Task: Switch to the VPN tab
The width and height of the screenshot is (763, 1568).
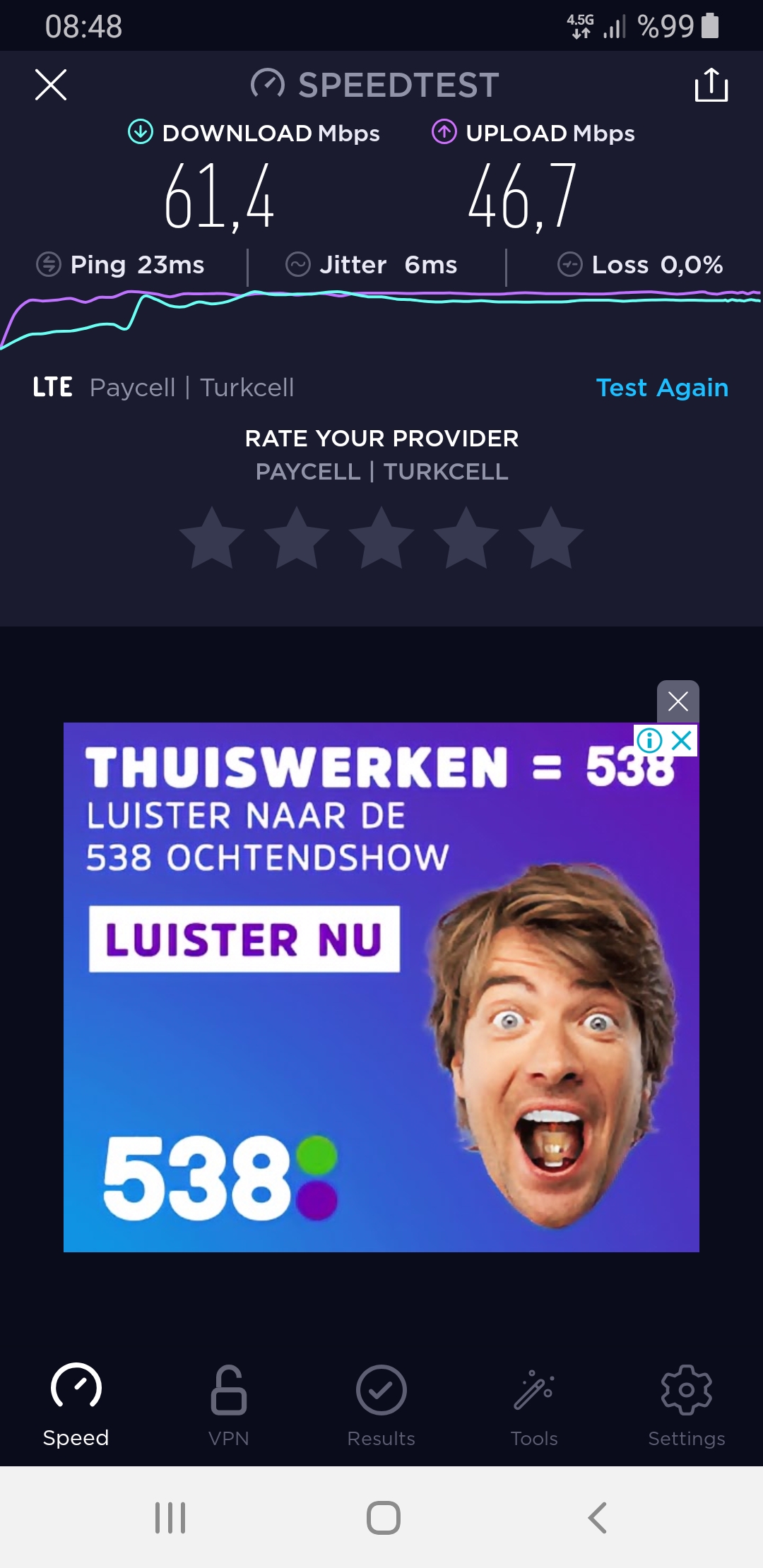Action: pos(229,1406)
